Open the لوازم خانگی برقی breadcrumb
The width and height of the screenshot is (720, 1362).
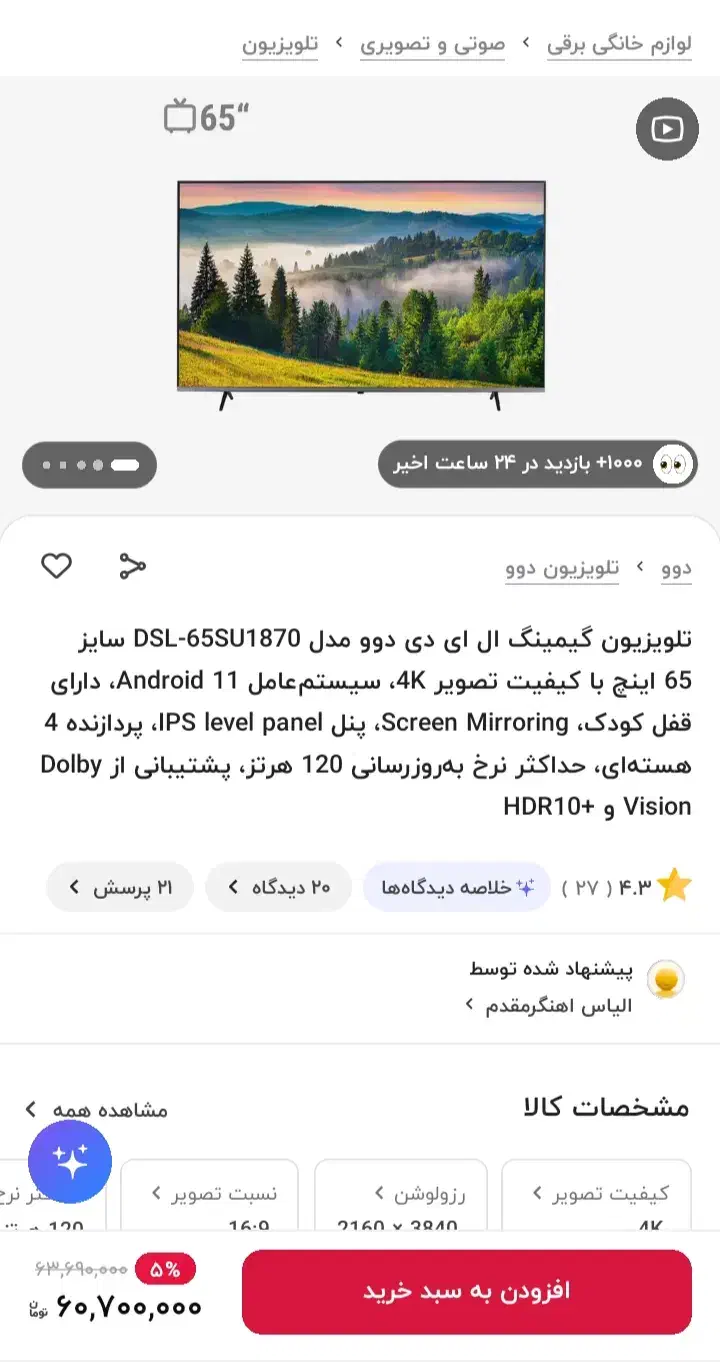[x=619, y=45]
